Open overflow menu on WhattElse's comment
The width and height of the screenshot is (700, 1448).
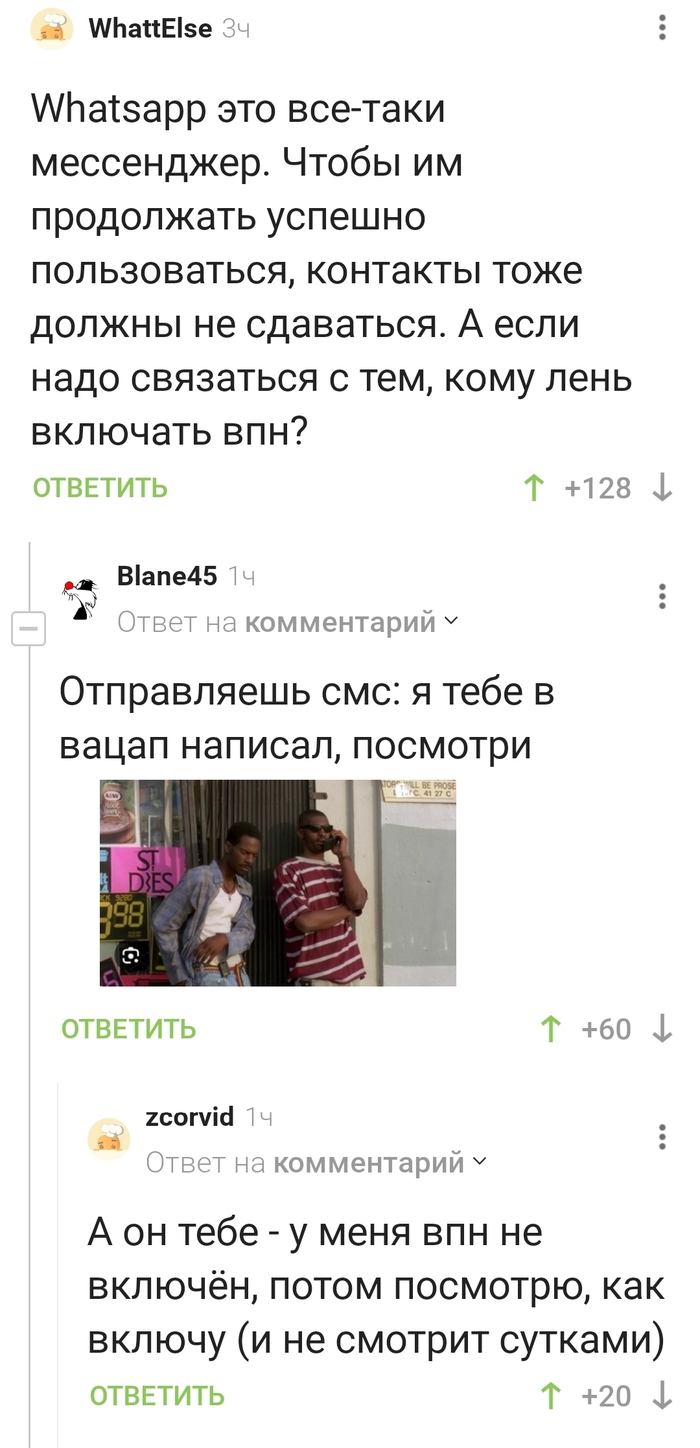coord(662,29)
